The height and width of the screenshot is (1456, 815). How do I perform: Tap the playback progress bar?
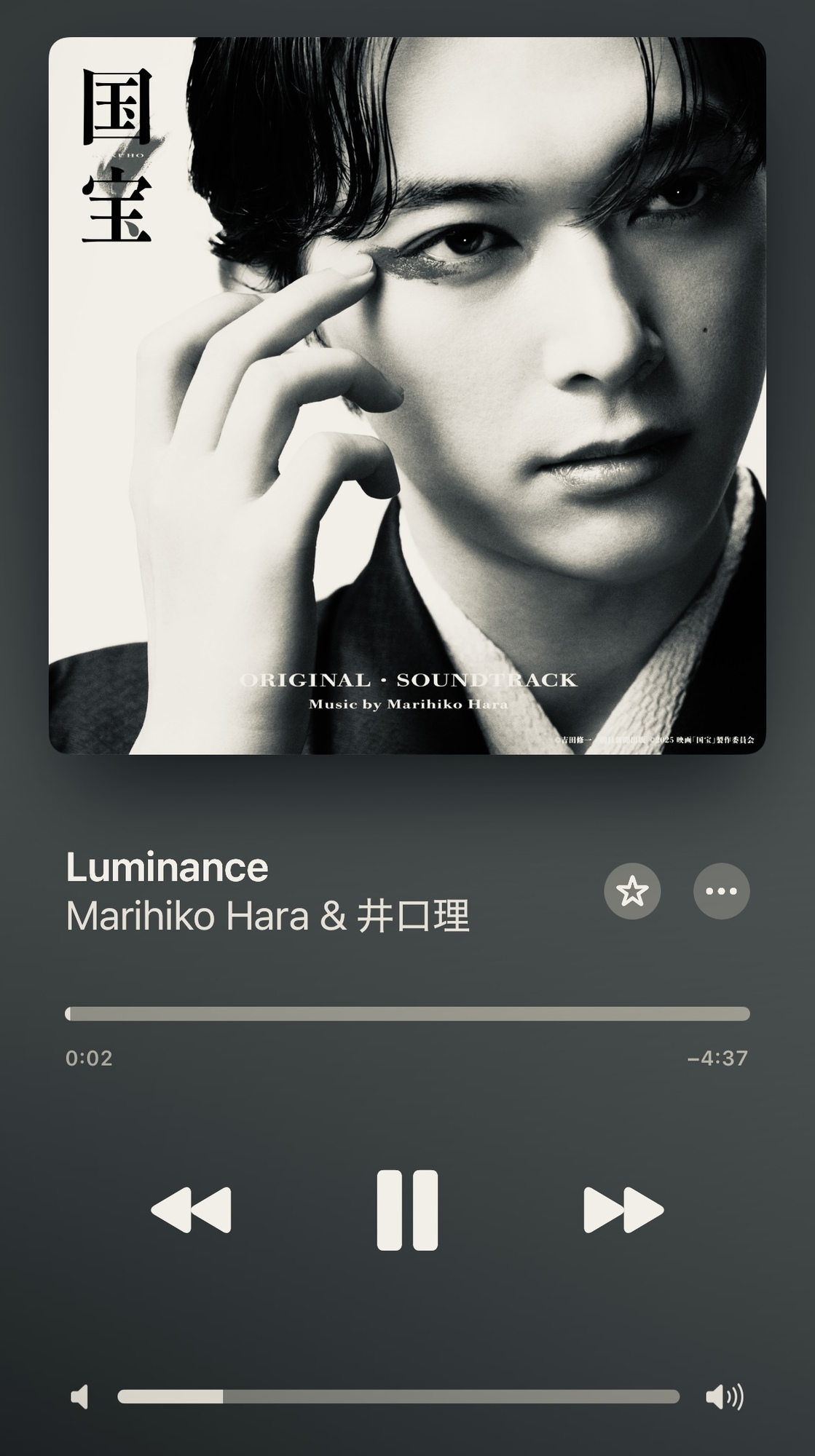(x=407, y=1013)
